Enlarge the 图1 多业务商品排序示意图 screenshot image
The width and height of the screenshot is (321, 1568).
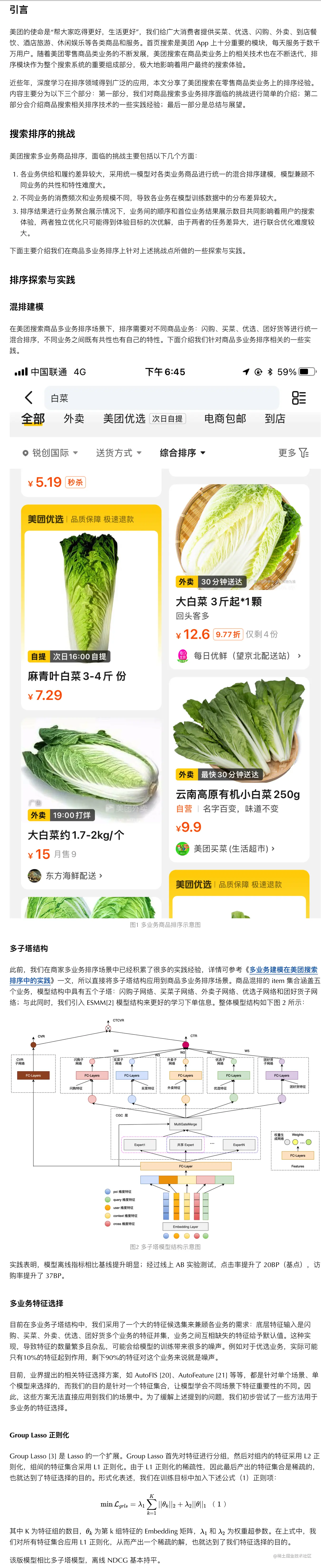click(165, 639)
